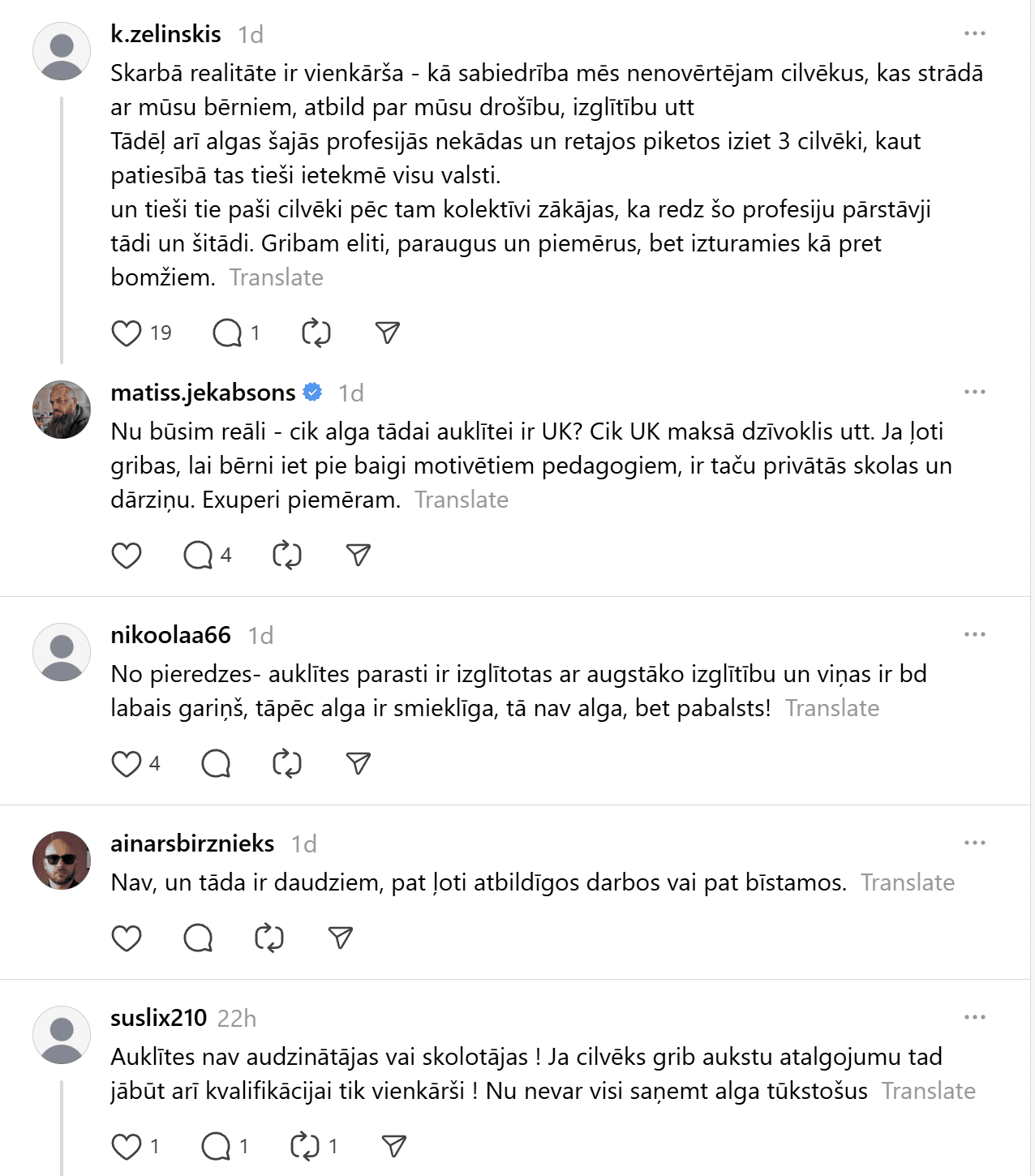Translate k.zelinskis's comment
Viewport: 1035px width, 1176px height.
tap(277, 277)
